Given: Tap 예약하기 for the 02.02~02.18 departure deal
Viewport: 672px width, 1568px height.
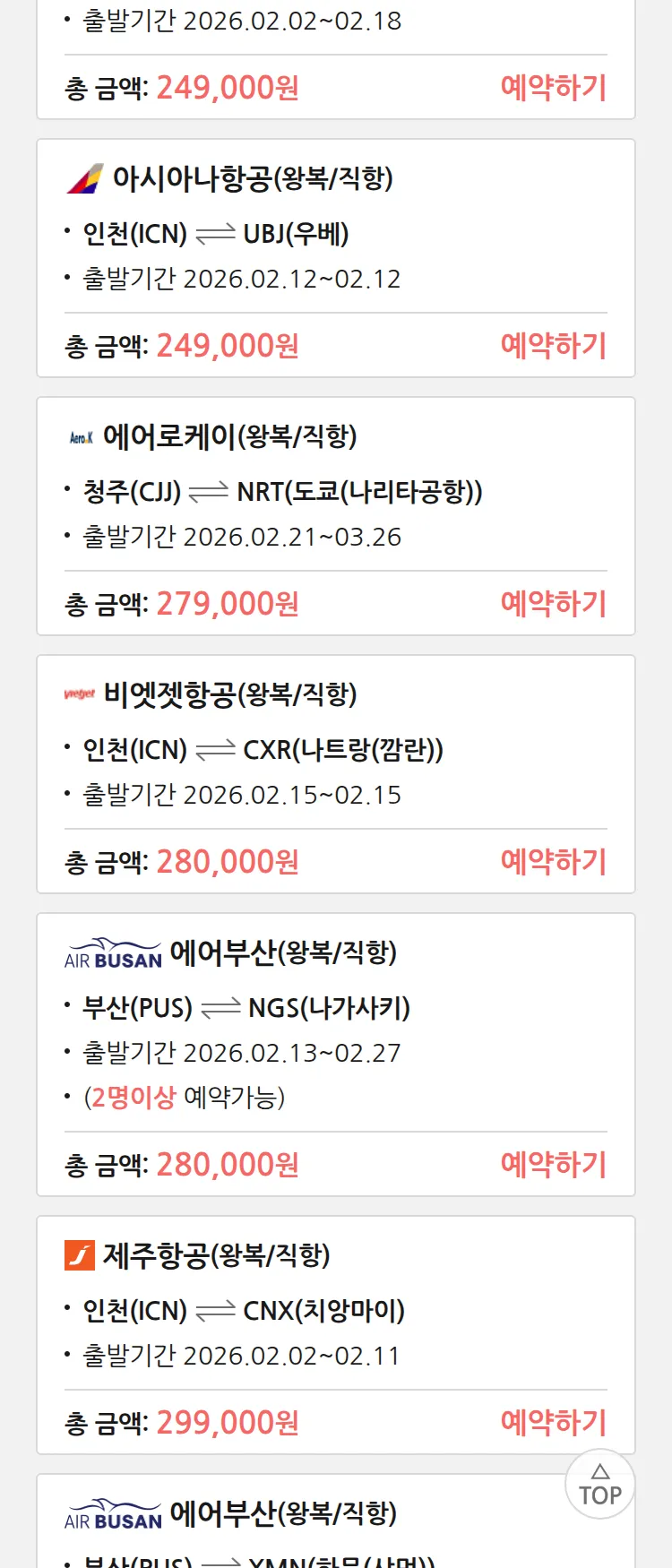Looking at the screenshot, I should pos(553,88).
